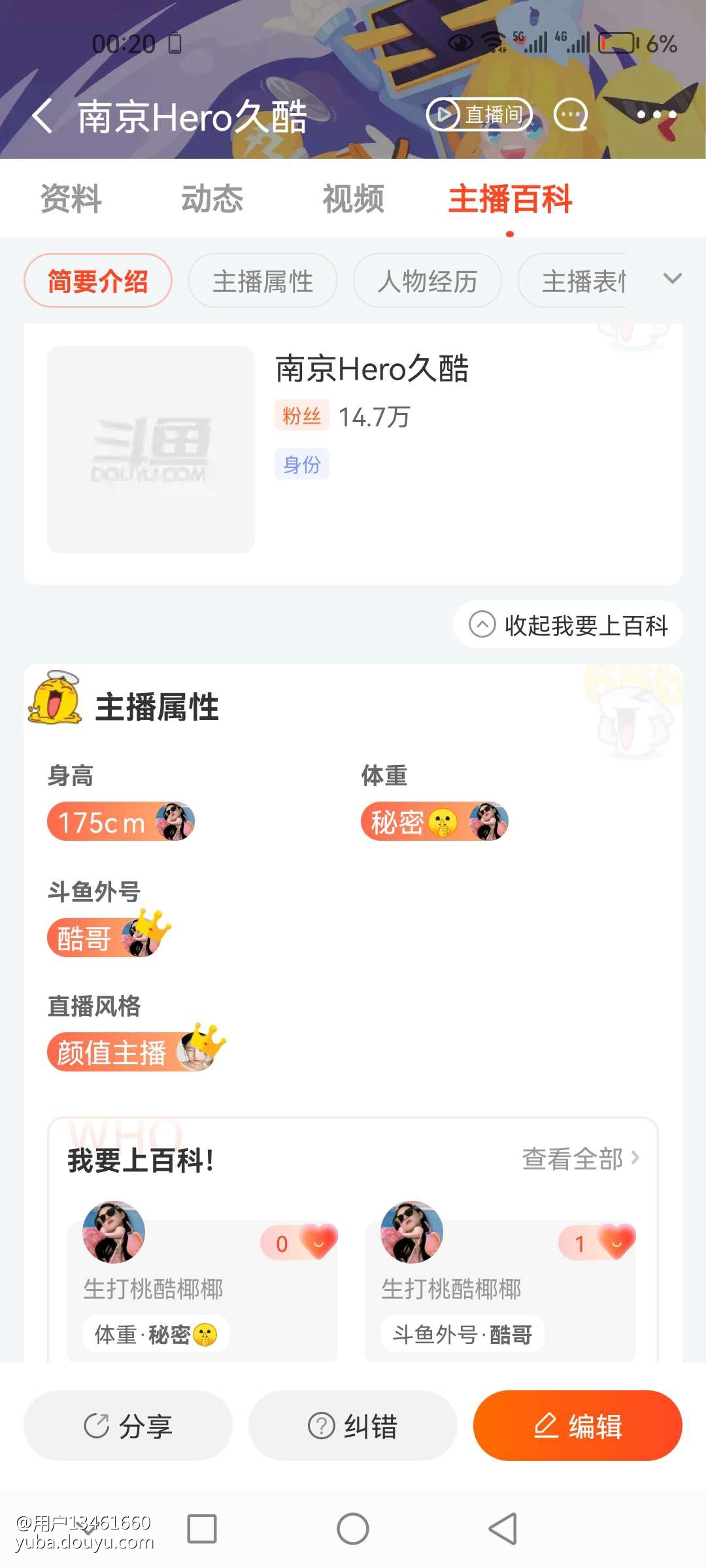Image resolution: width=706 pixels, height=1568 pixels.
Task: Open the three-dot overflow menu
Action: click(x=656, y=115)
